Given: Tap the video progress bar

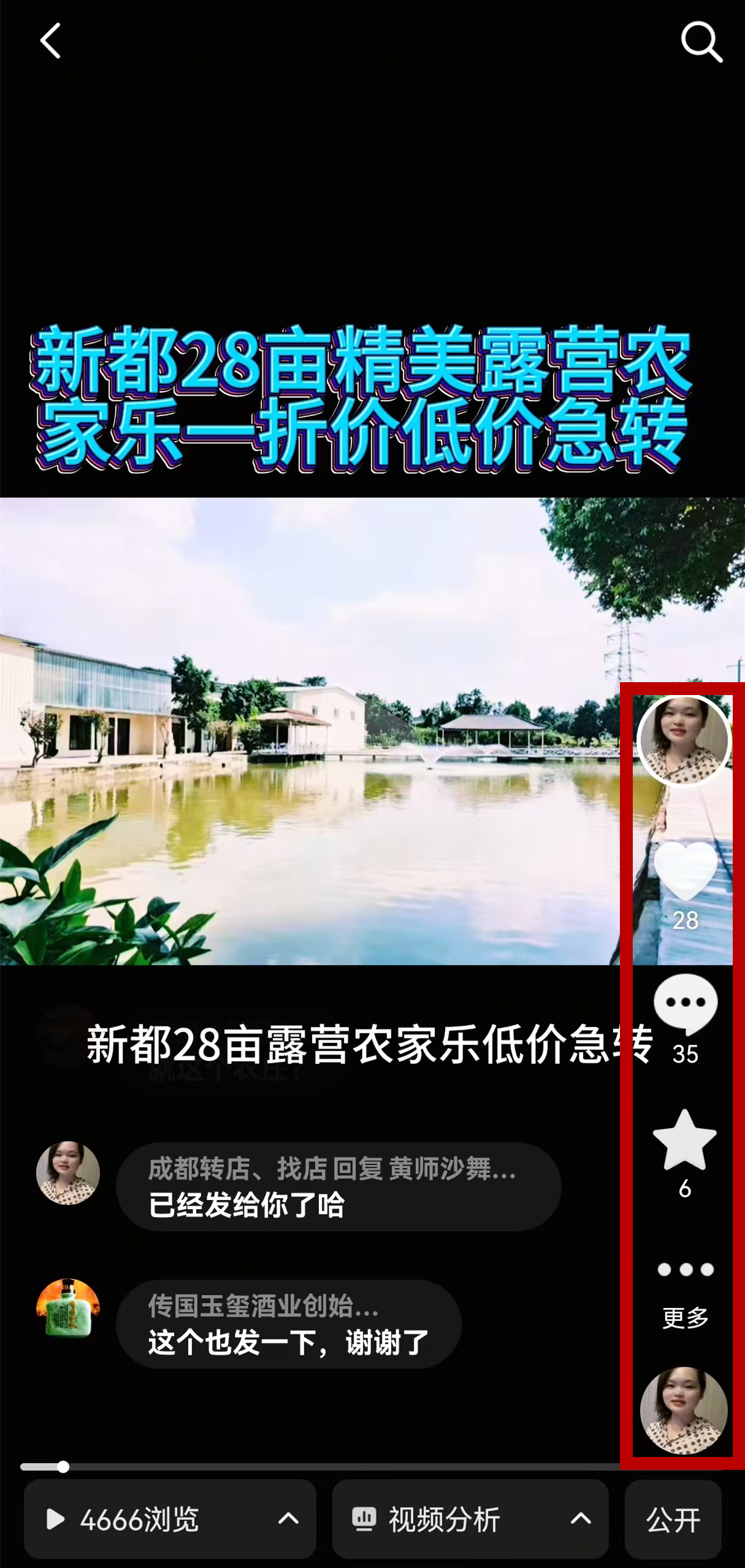Looking at the screenshot, I should coord(368,1467).
